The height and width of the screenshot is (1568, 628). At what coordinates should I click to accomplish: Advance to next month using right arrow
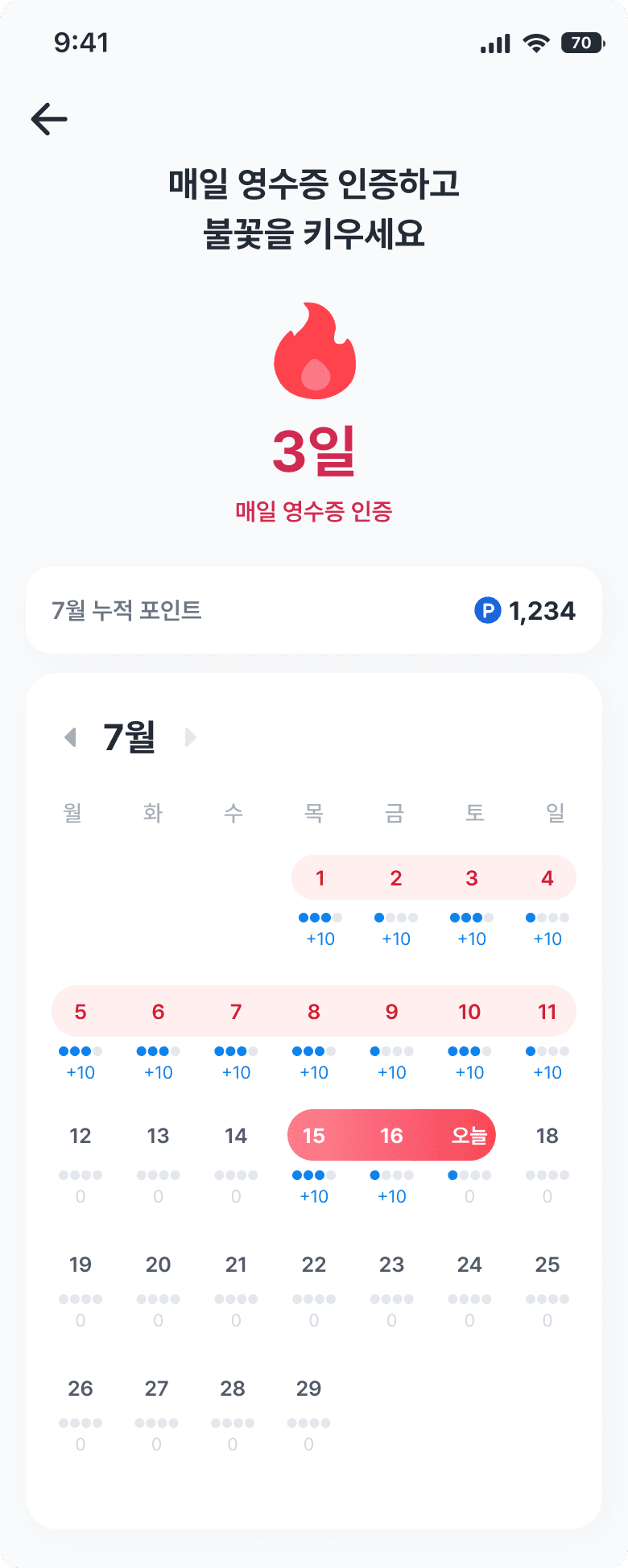pos(191,737)
